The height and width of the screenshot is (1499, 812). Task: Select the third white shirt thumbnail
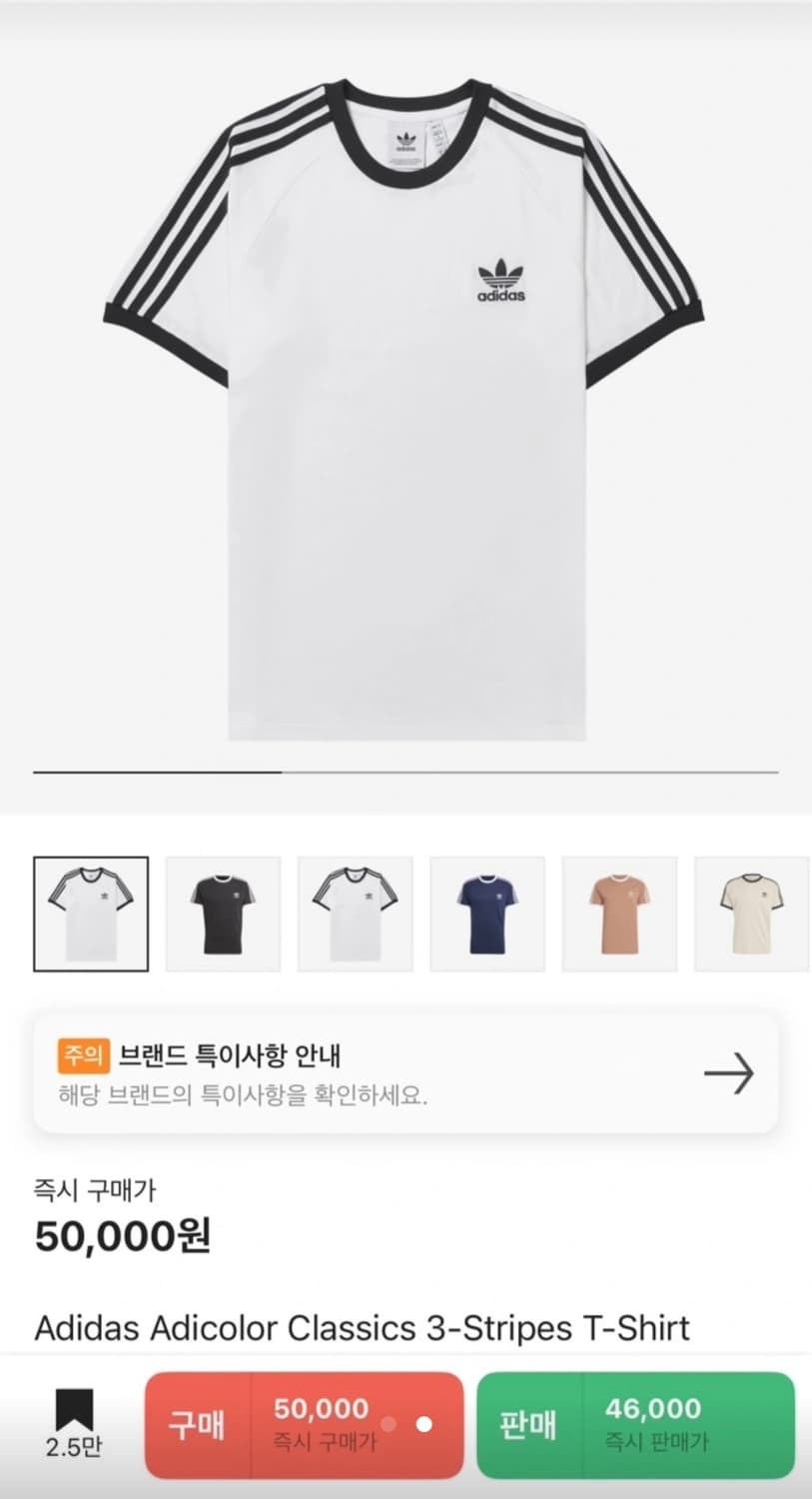point(355,912)
